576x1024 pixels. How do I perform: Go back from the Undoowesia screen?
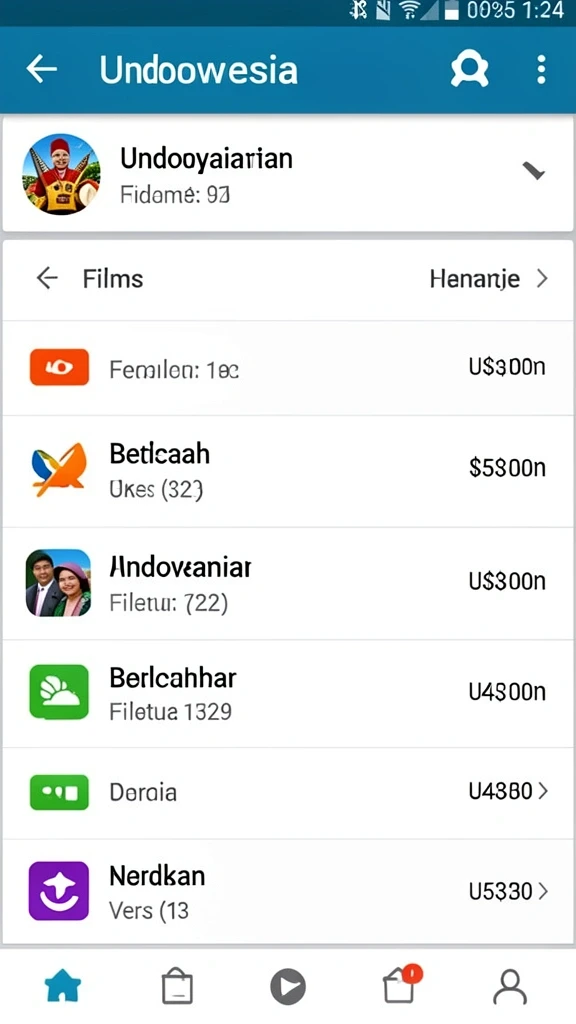[x=42, y=69]
